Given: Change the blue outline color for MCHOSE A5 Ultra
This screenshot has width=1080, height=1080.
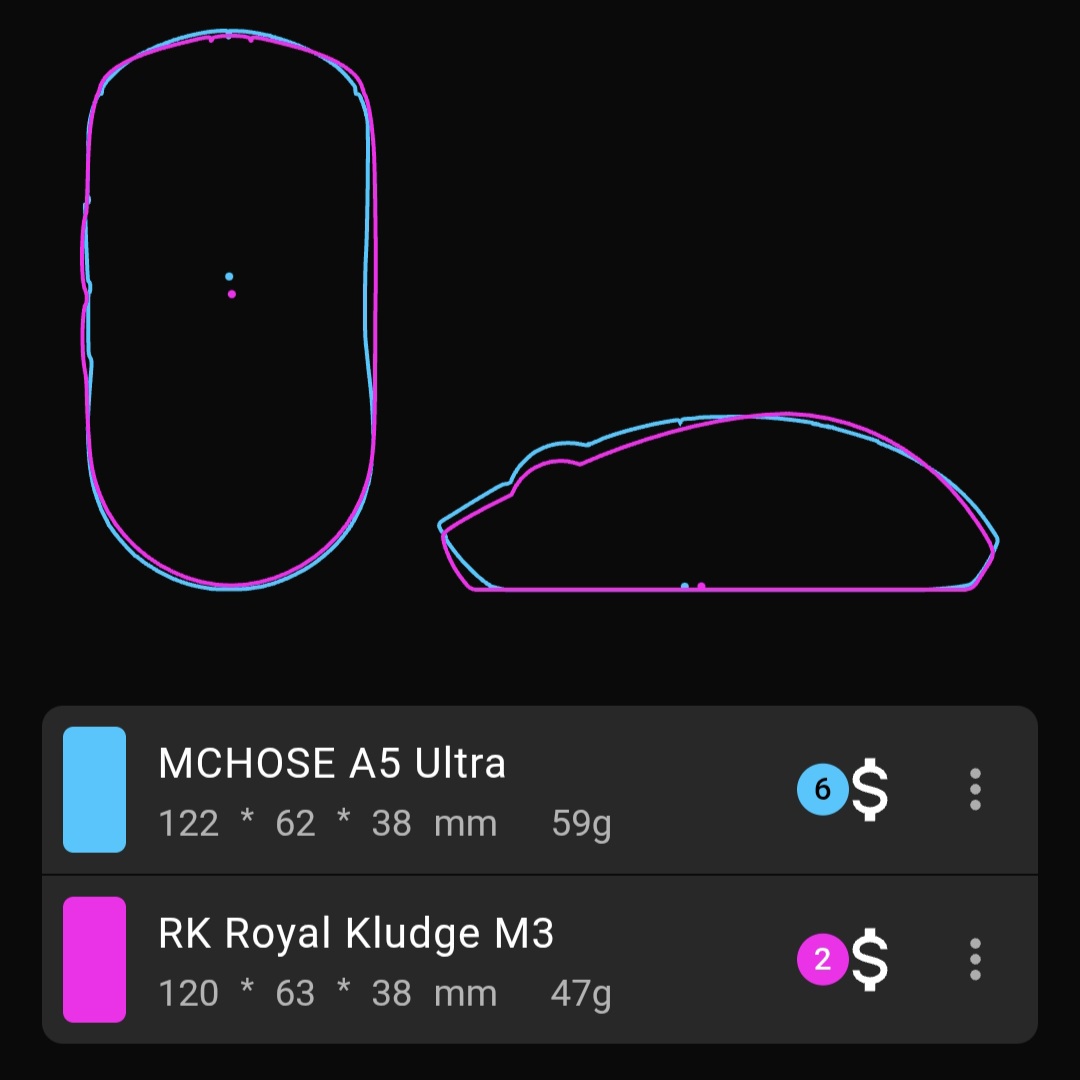Looking at the screenshot, I should pos(94,790).
